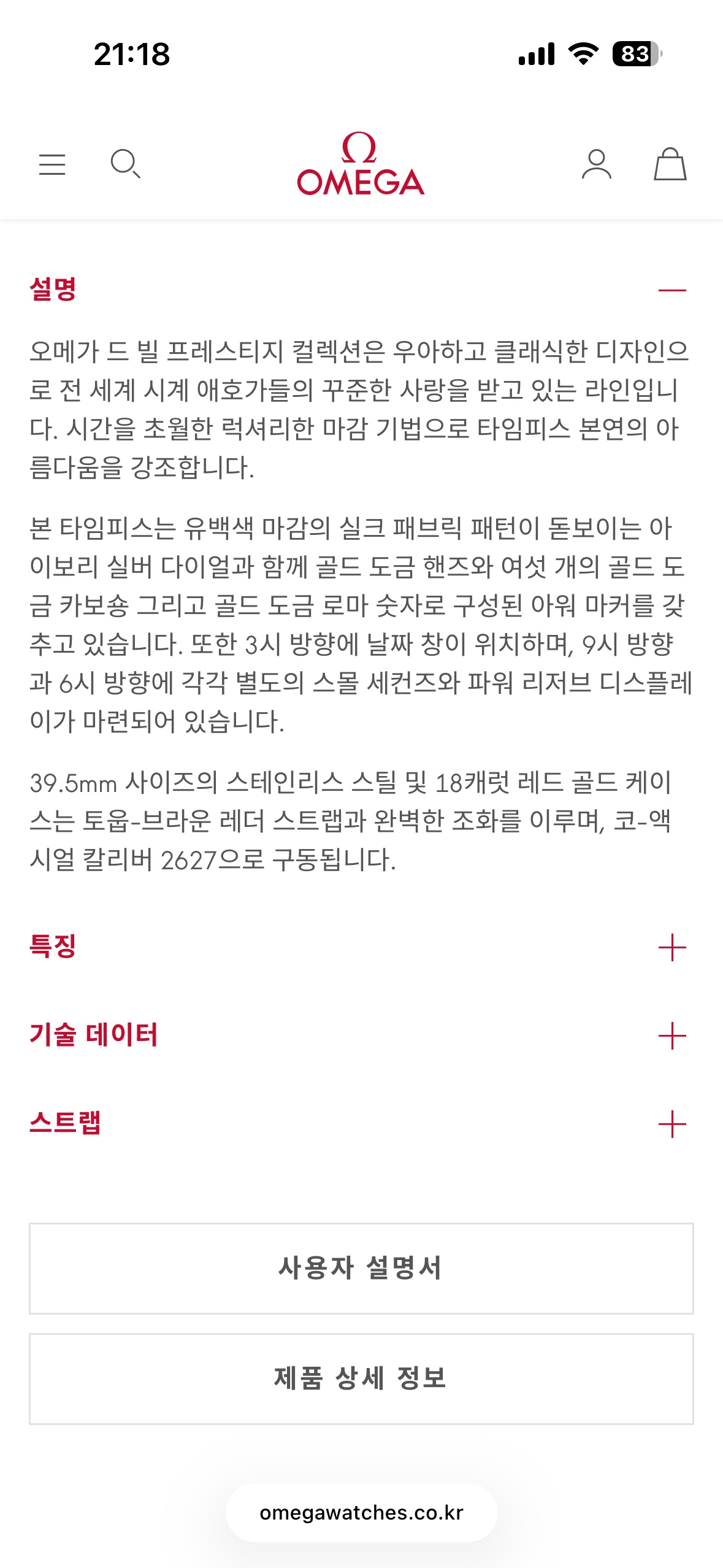Screen dimensions: 723x1568
Task: Expand the 기술 데이터 section
Action: click(671, 1036)
